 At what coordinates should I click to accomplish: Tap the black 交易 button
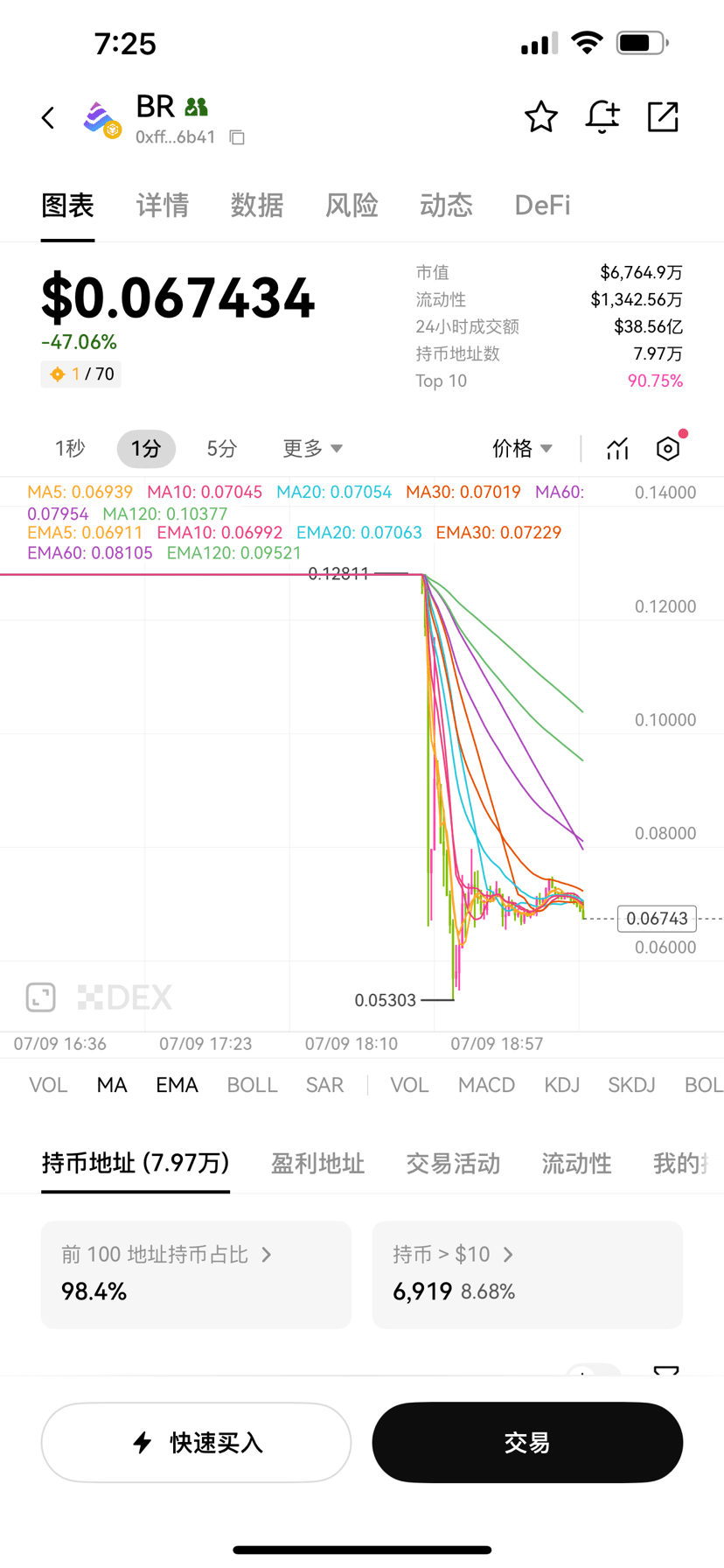coord(527,1443)
